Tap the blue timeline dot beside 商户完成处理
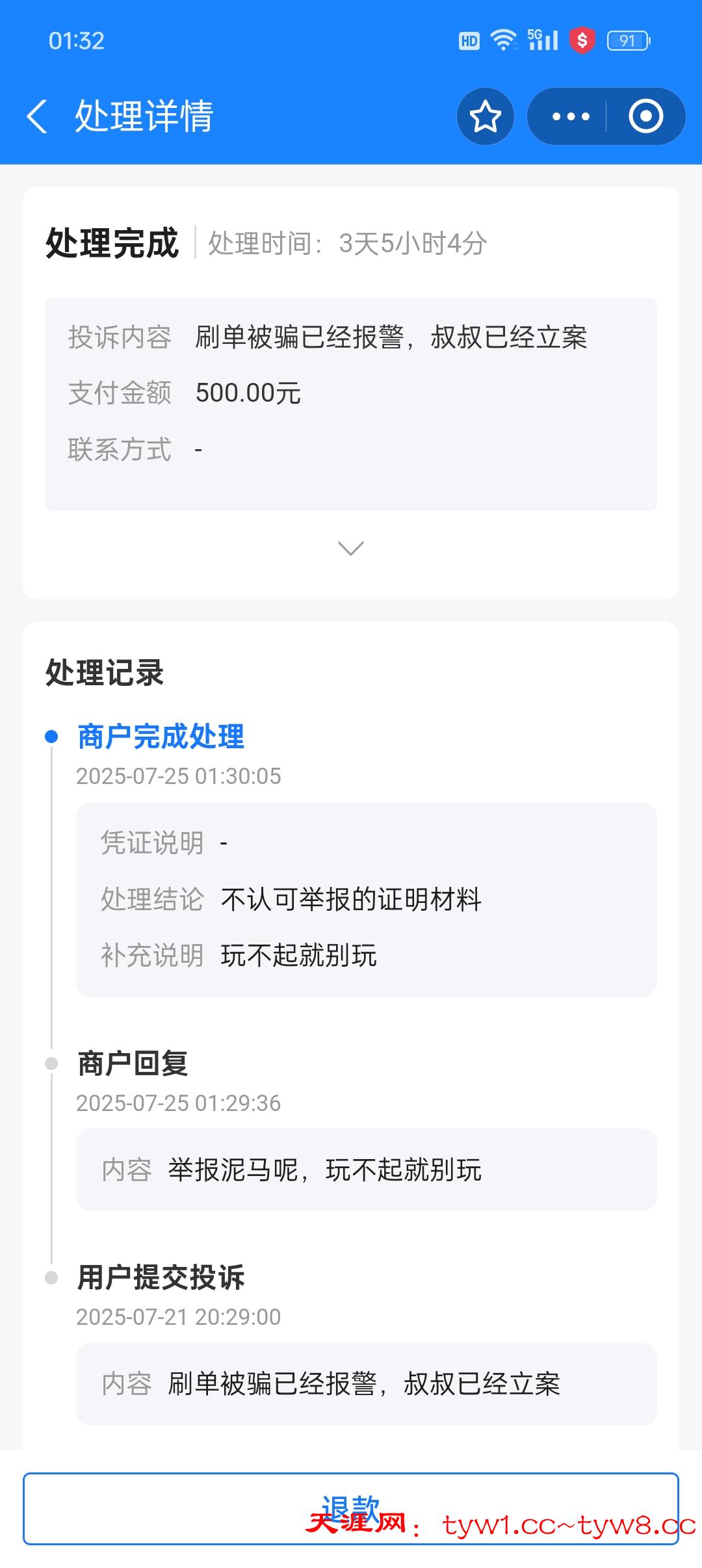Screen dimensions: 702x1568 coord(51,738)
